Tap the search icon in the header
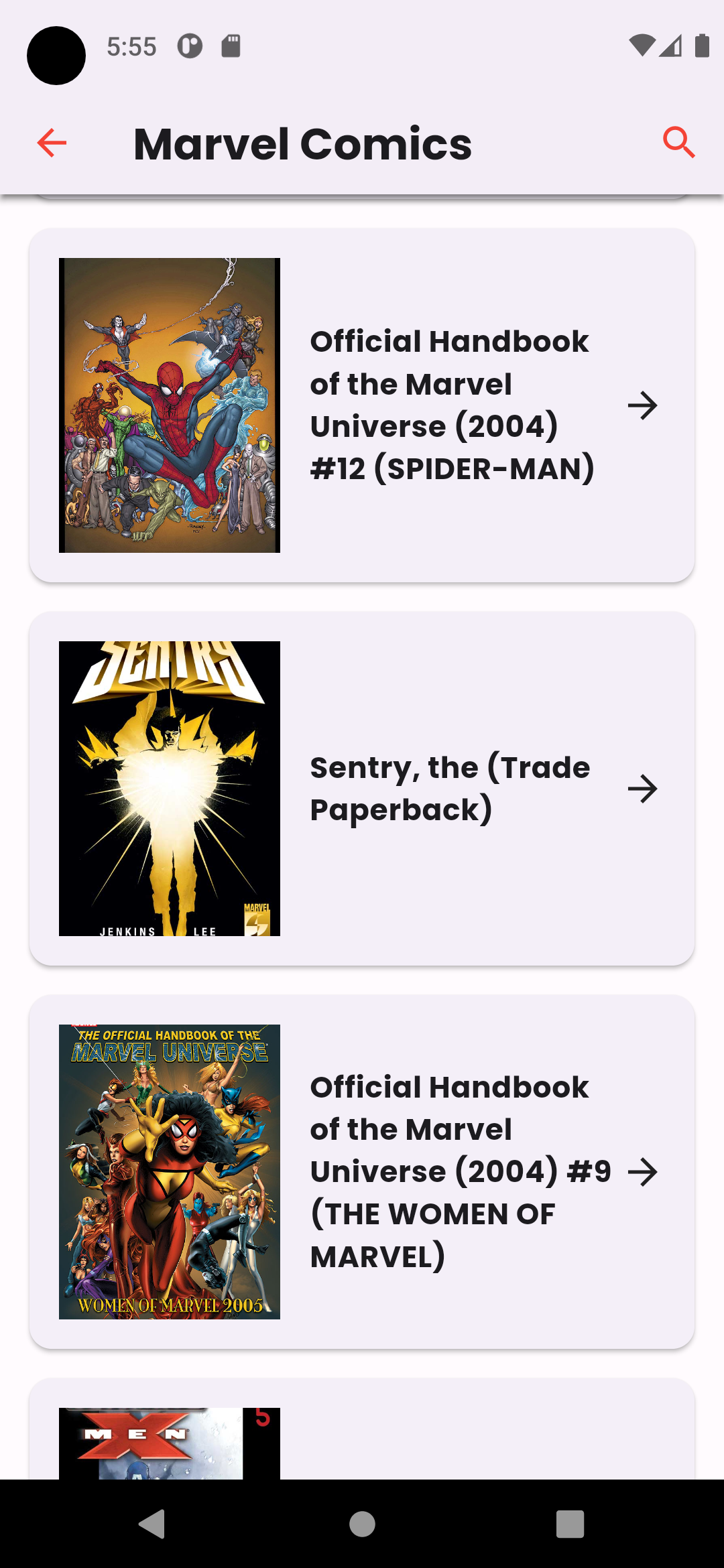This screenshot has height=1568, width=724. pos(678,141)
